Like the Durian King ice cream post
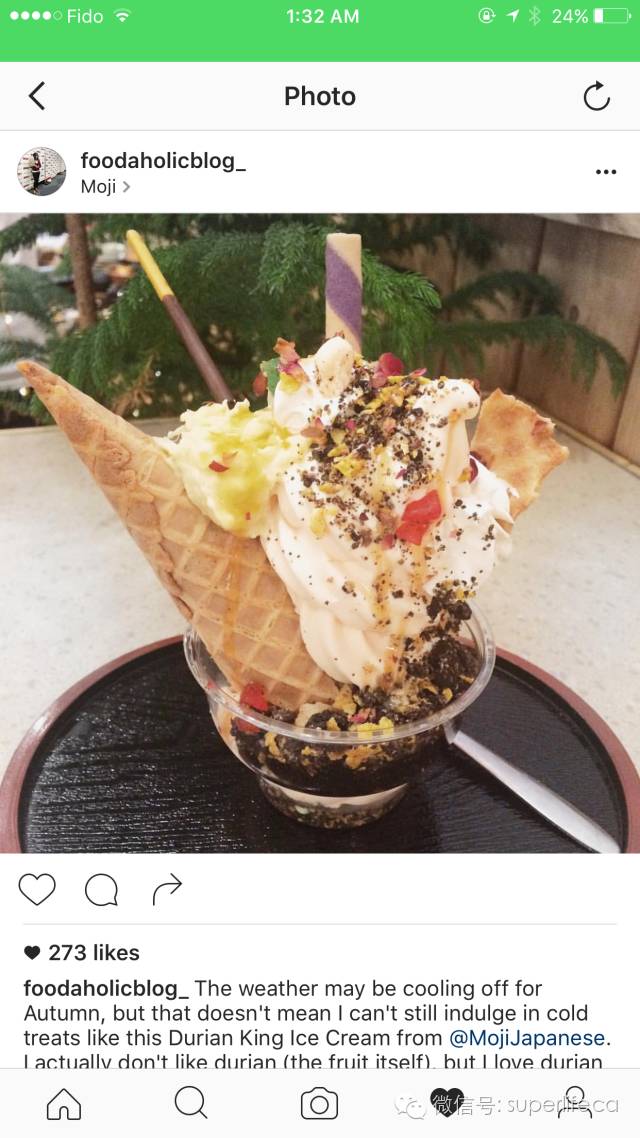Screen dimensions: 640x1138 37,889
